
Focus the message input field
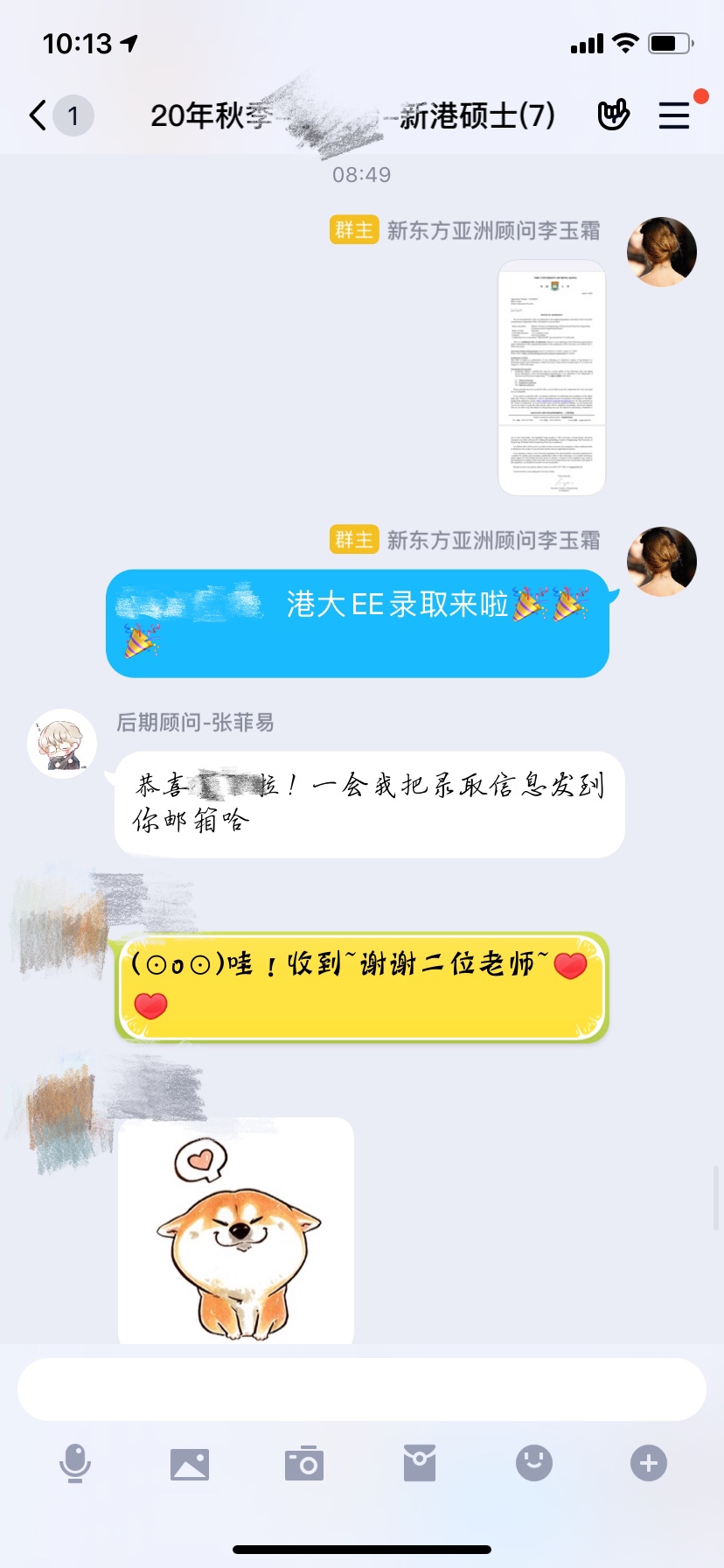point(362,1389)
